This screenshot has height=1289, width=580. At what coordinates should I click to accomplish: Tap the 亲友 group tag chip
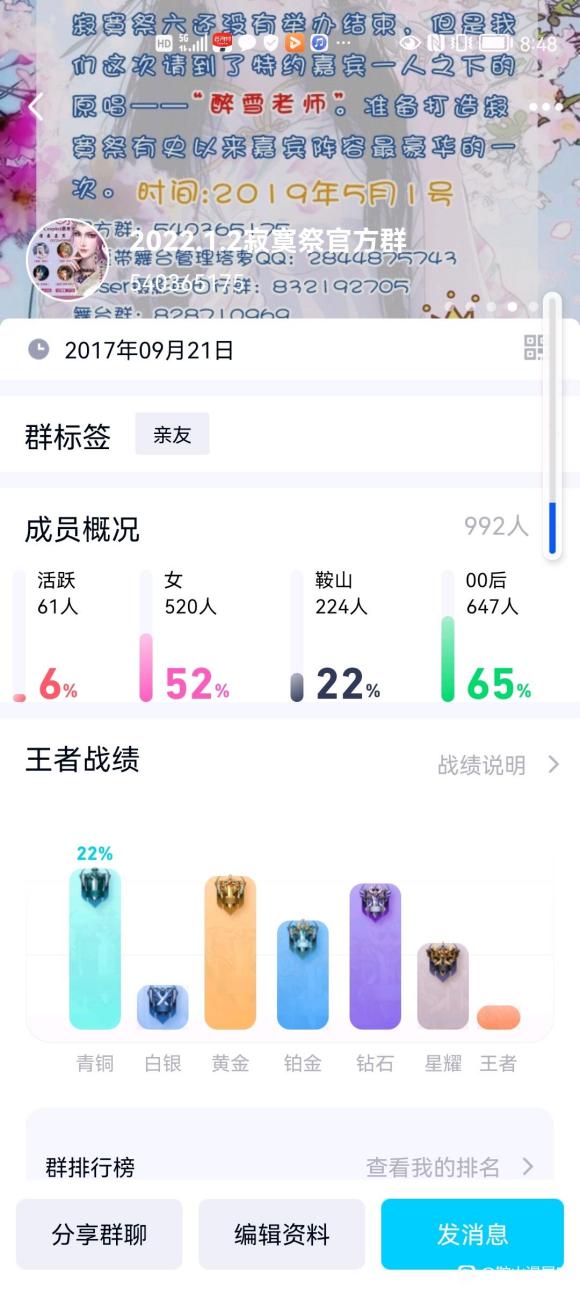[172, 434]
